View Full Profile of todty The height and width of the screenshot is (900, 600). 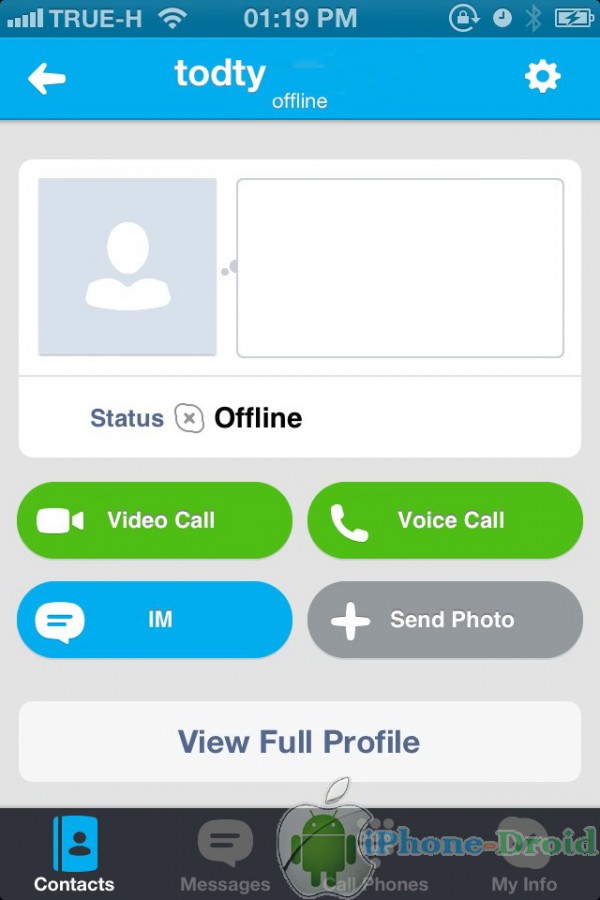click(x=299, y=742)
